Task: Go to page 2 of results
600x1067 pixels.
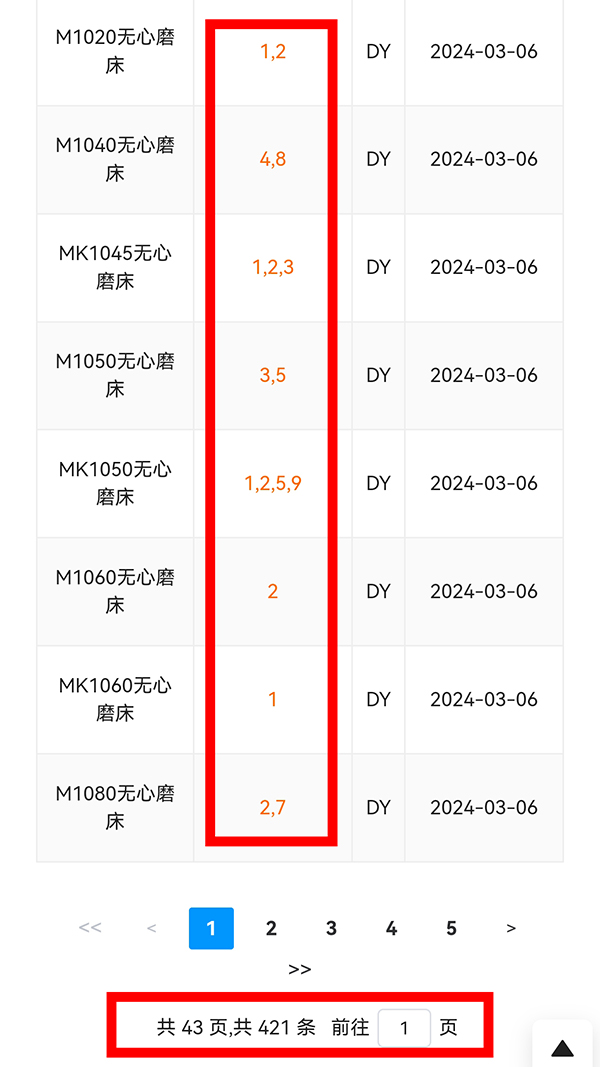Action: [271, 928]
